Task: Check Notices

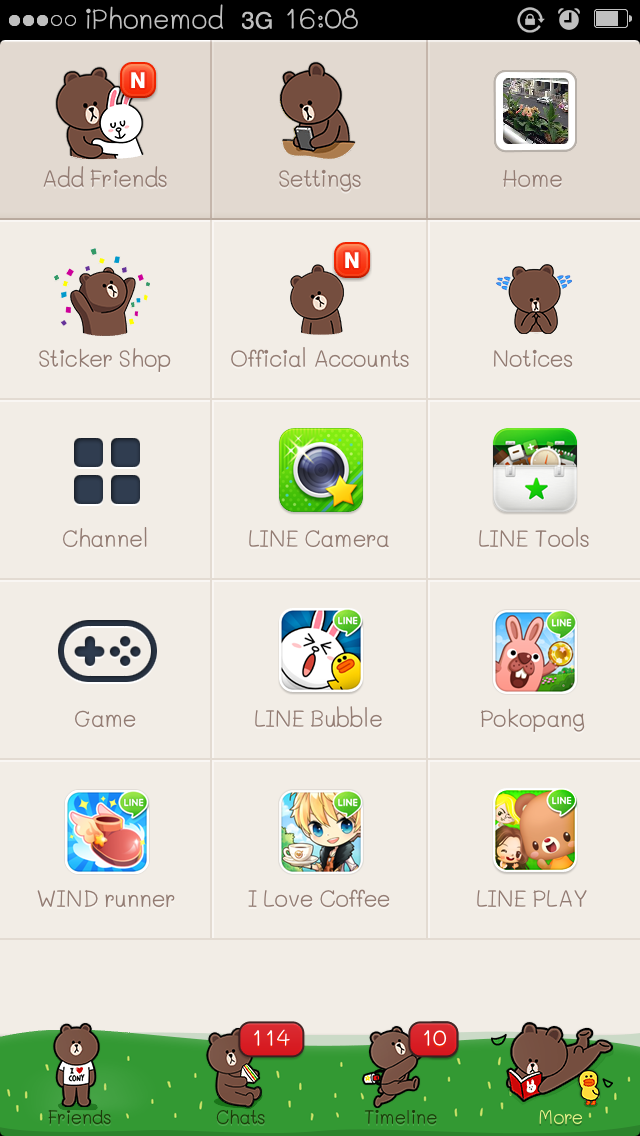Action: 534,309
